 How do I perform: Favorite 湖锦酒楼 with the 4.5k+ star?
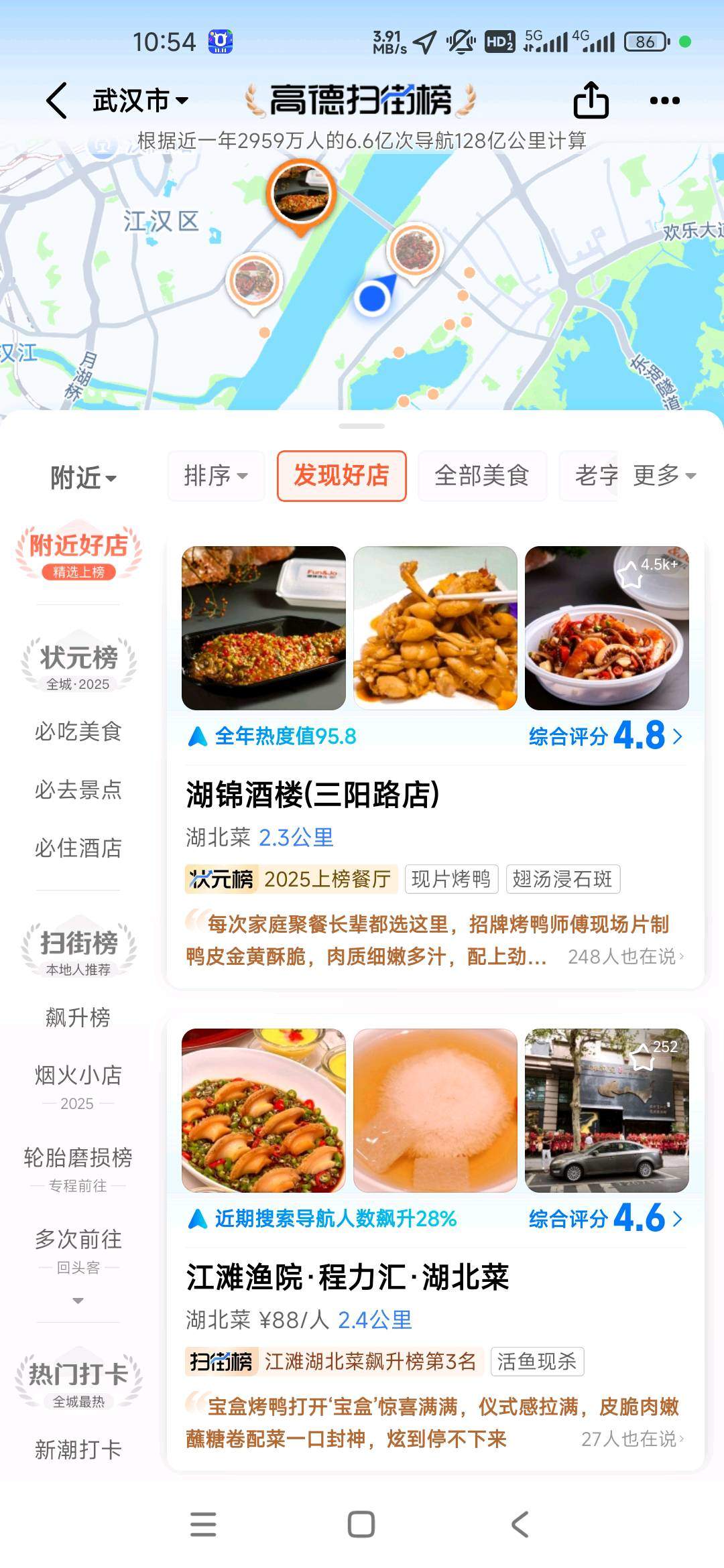coord(630,574)
